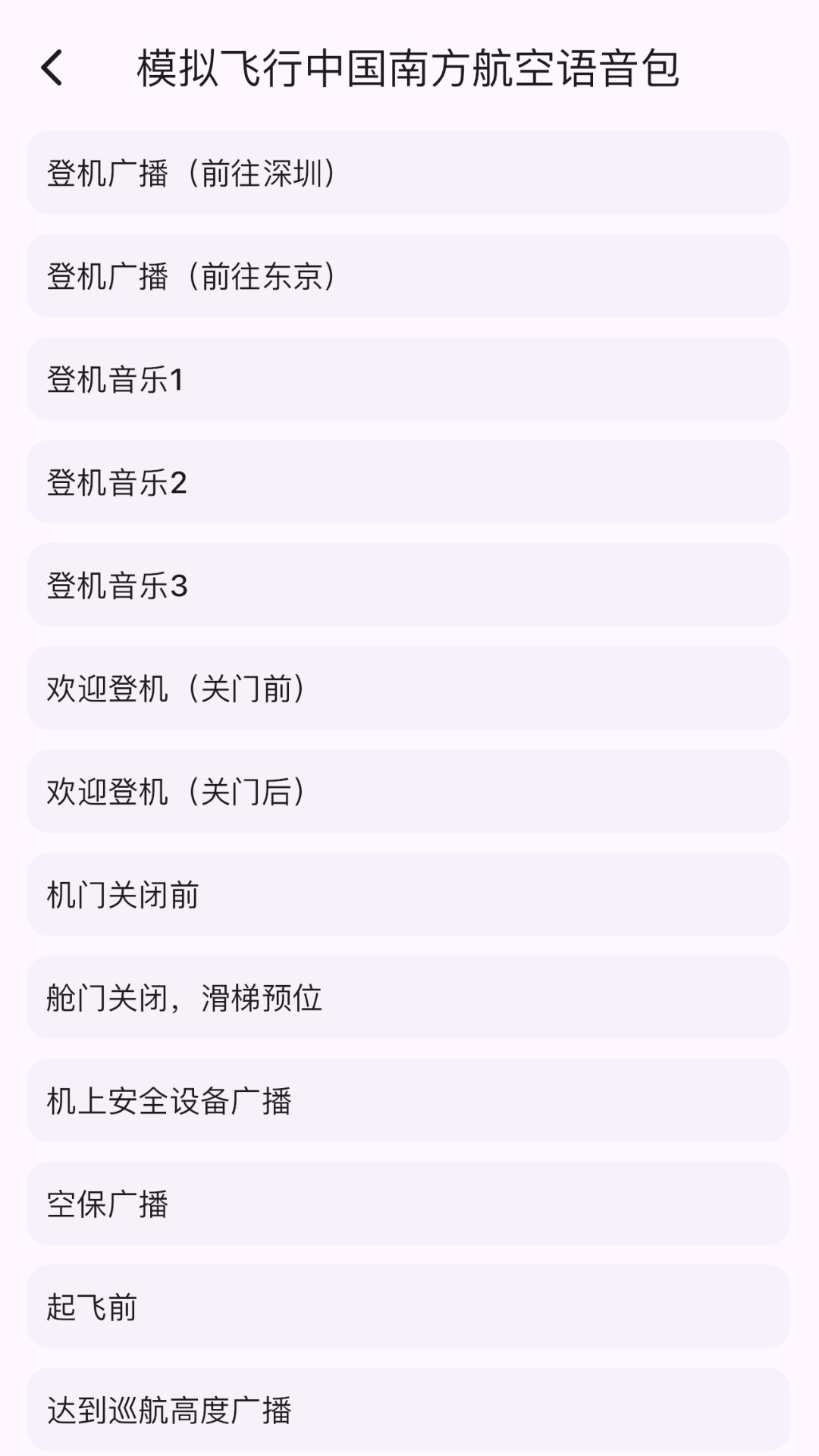819x1456 pixels.
Task: Choose the boarding broadcast for Shenzhen
Action: (409, 171)
